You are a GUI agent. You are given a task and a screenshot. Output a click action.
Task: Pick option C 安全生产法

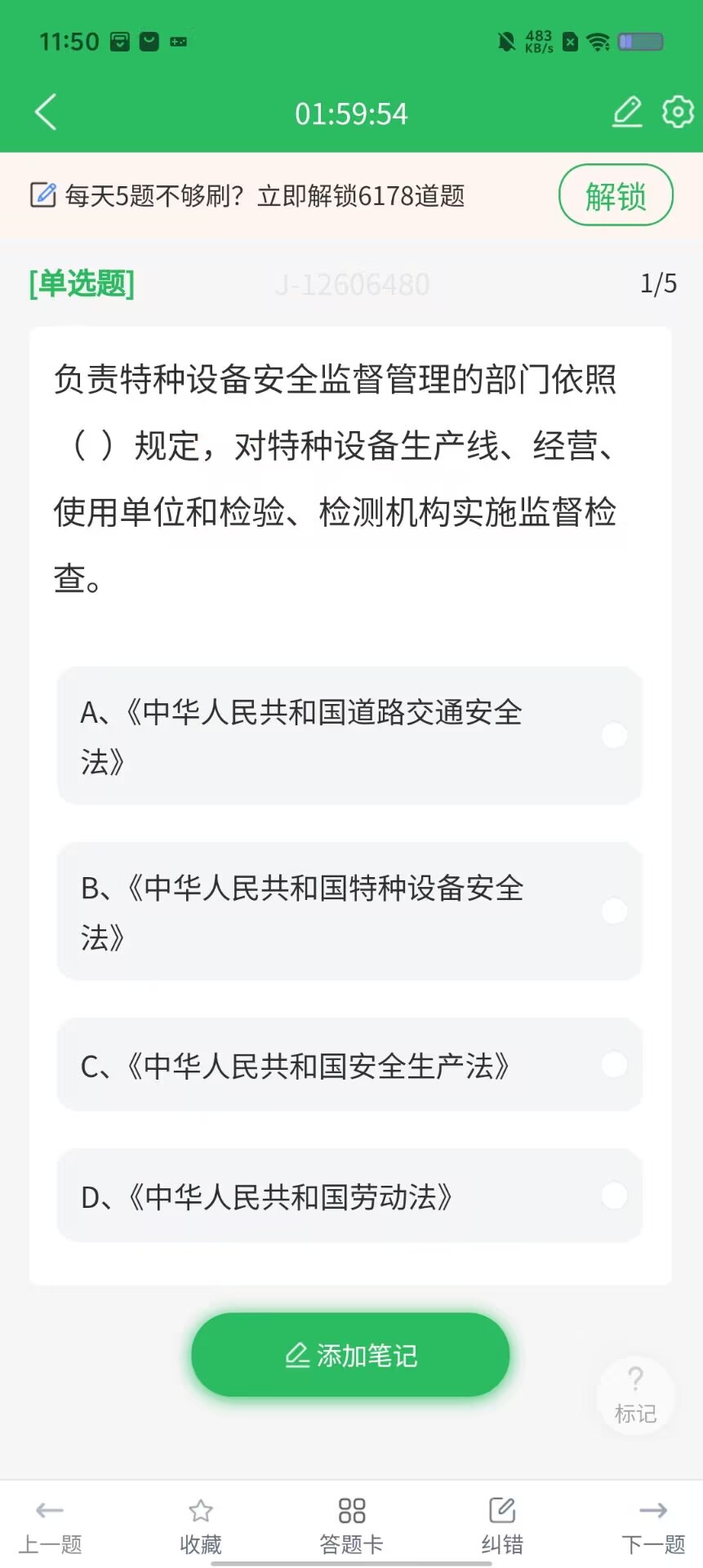[349, 1065]
